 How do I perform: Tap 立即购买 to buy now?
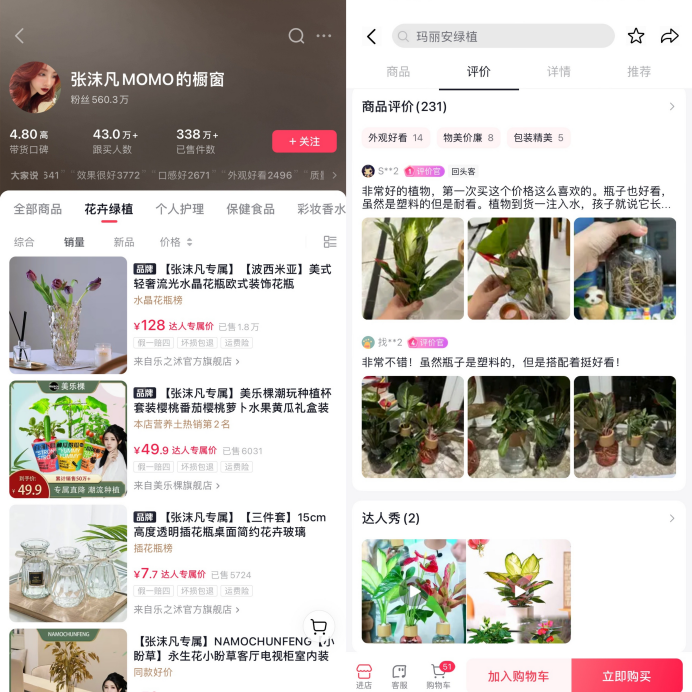point(626,676)
